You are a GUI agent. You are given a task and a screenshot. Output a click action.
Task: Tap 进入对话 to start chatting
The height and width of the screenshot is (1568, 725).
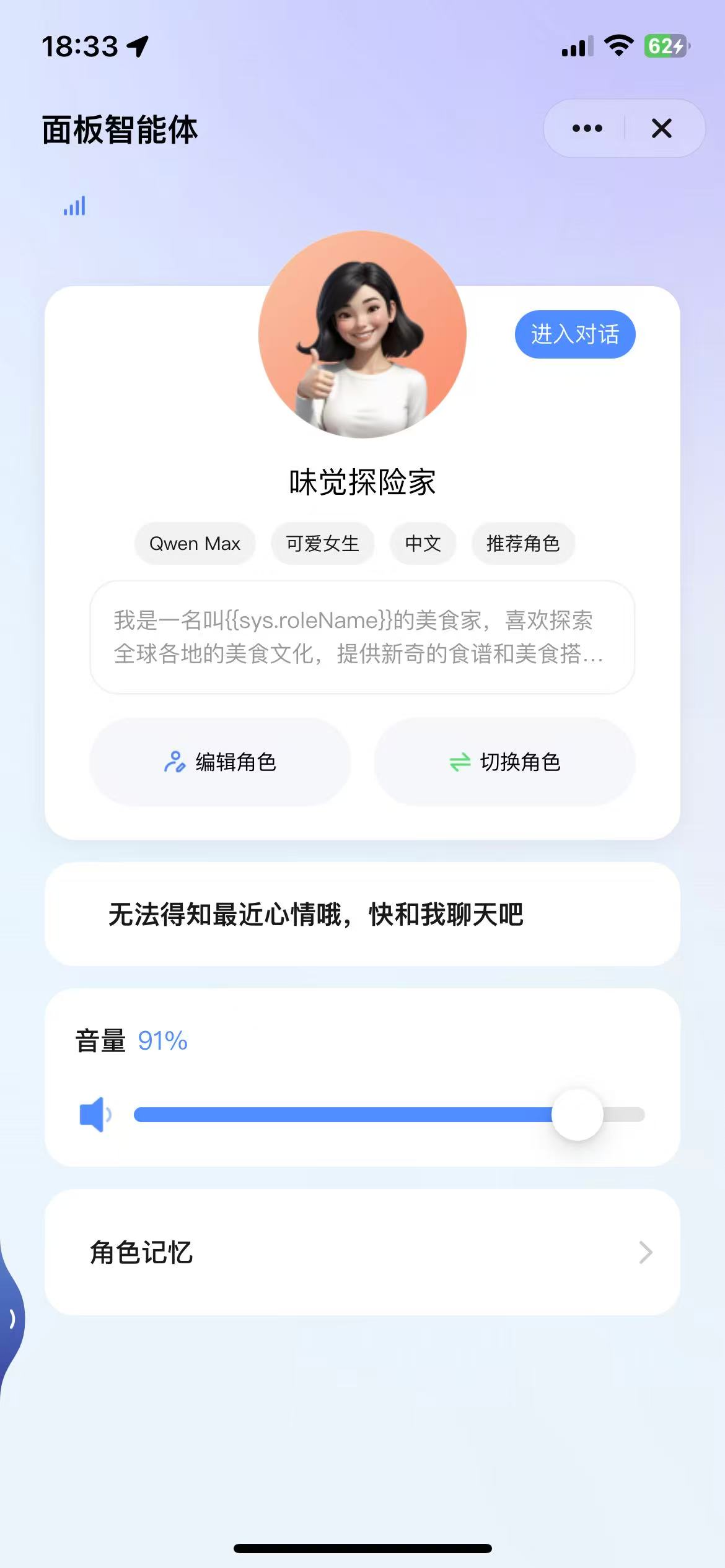pos(574,334)
